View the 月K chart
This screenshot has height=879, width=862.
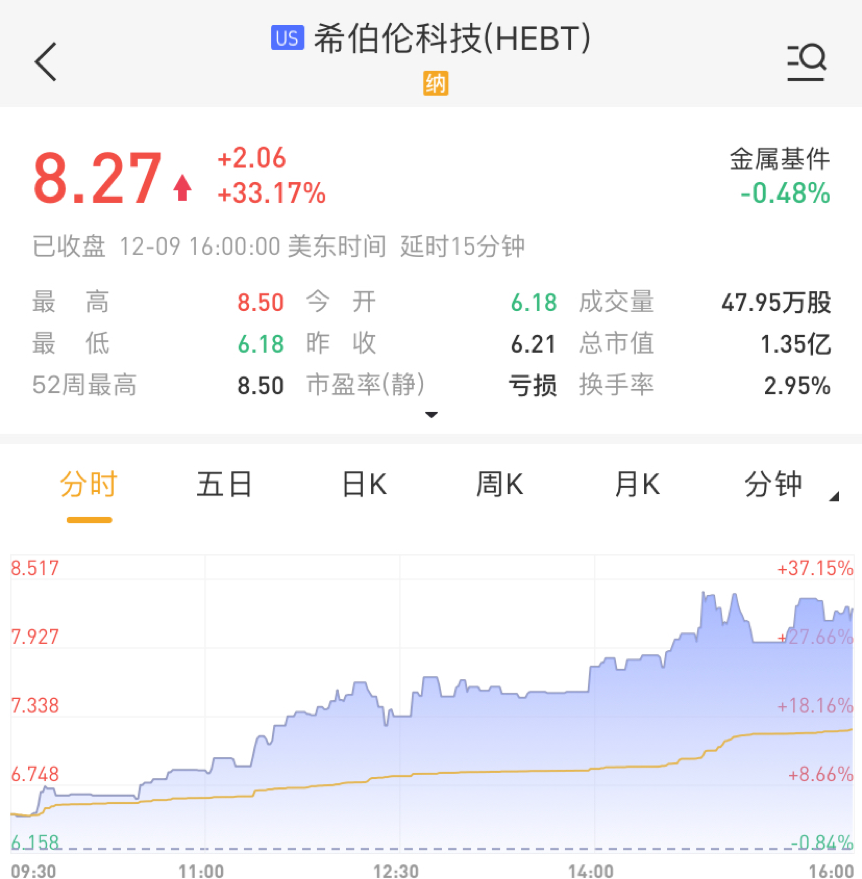[x=637, y=485]
